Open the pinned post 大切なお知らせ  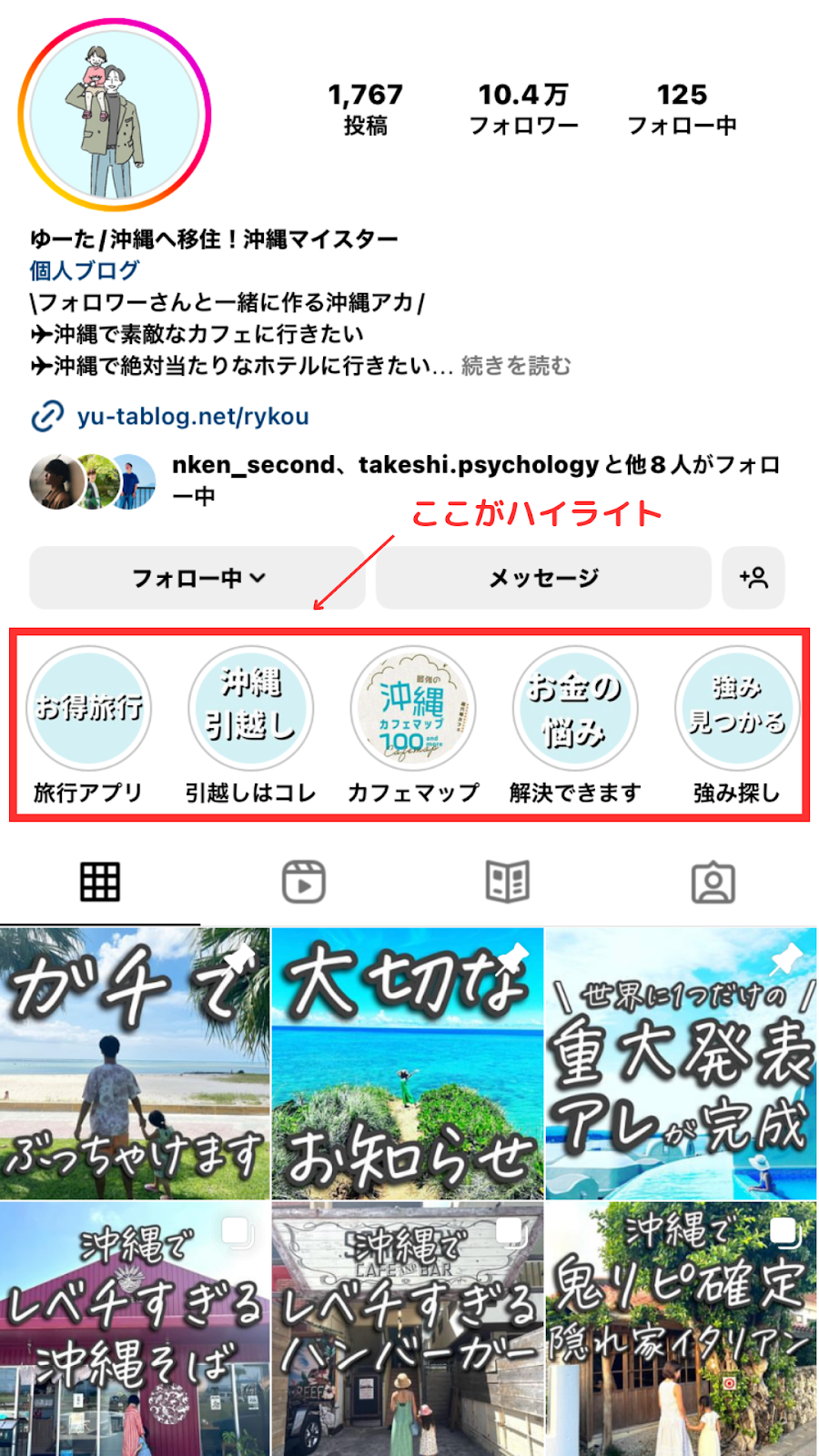408,1064
